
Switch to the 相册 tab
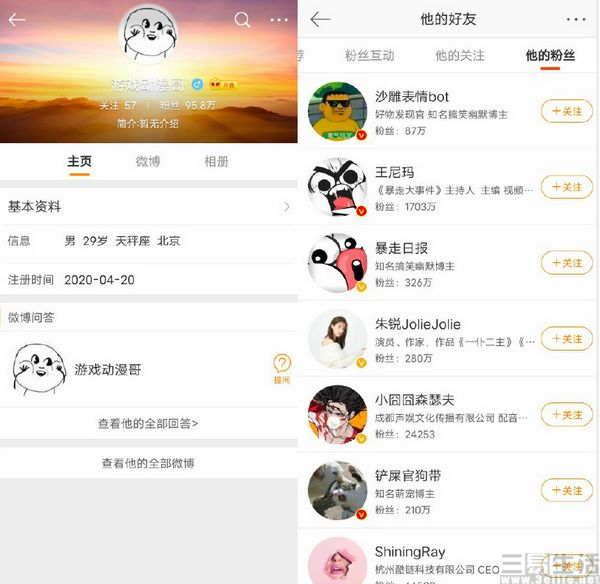pos(216,162)
